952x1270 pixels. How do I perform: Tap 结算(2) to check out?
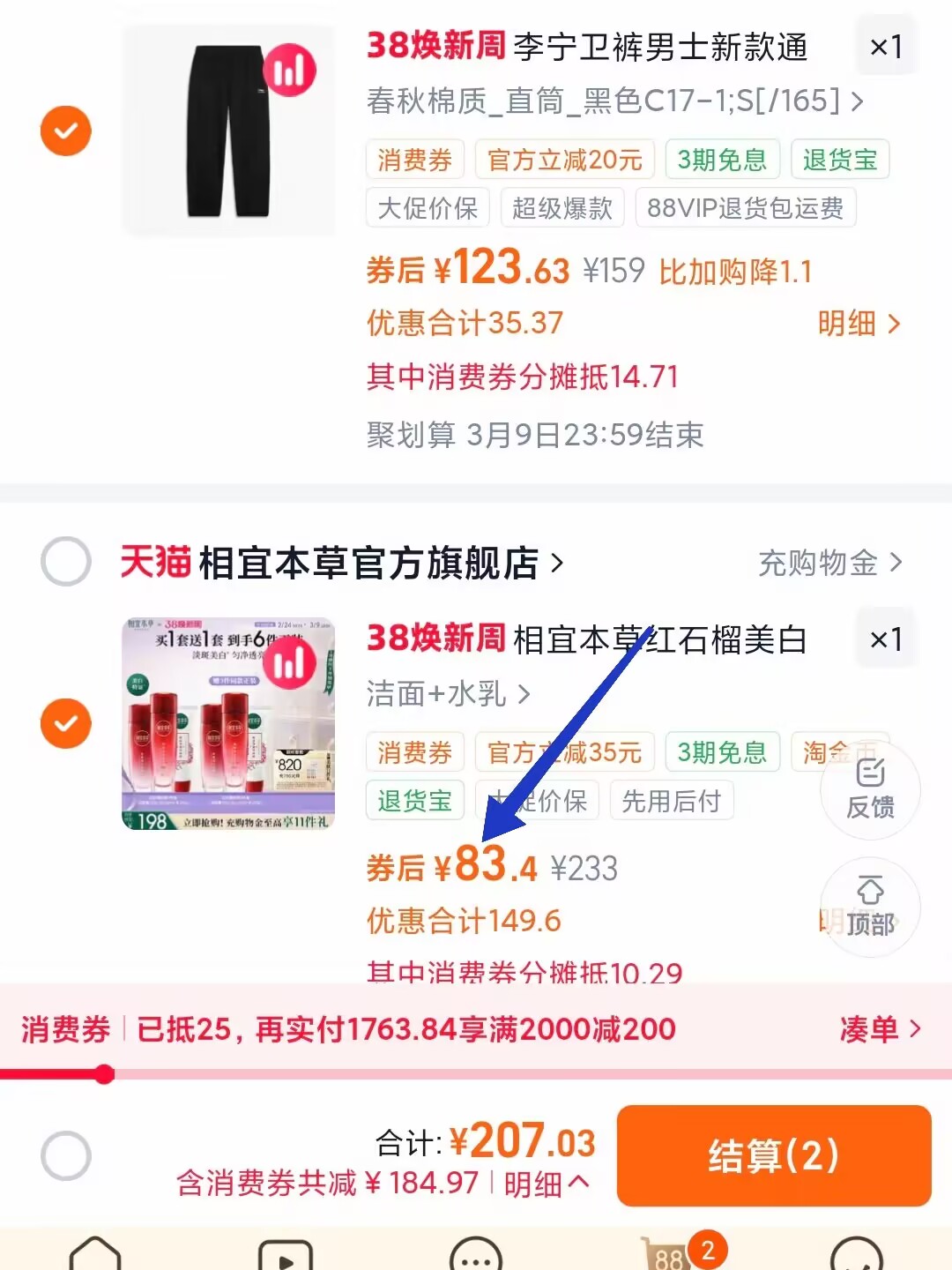[774, 1155]
